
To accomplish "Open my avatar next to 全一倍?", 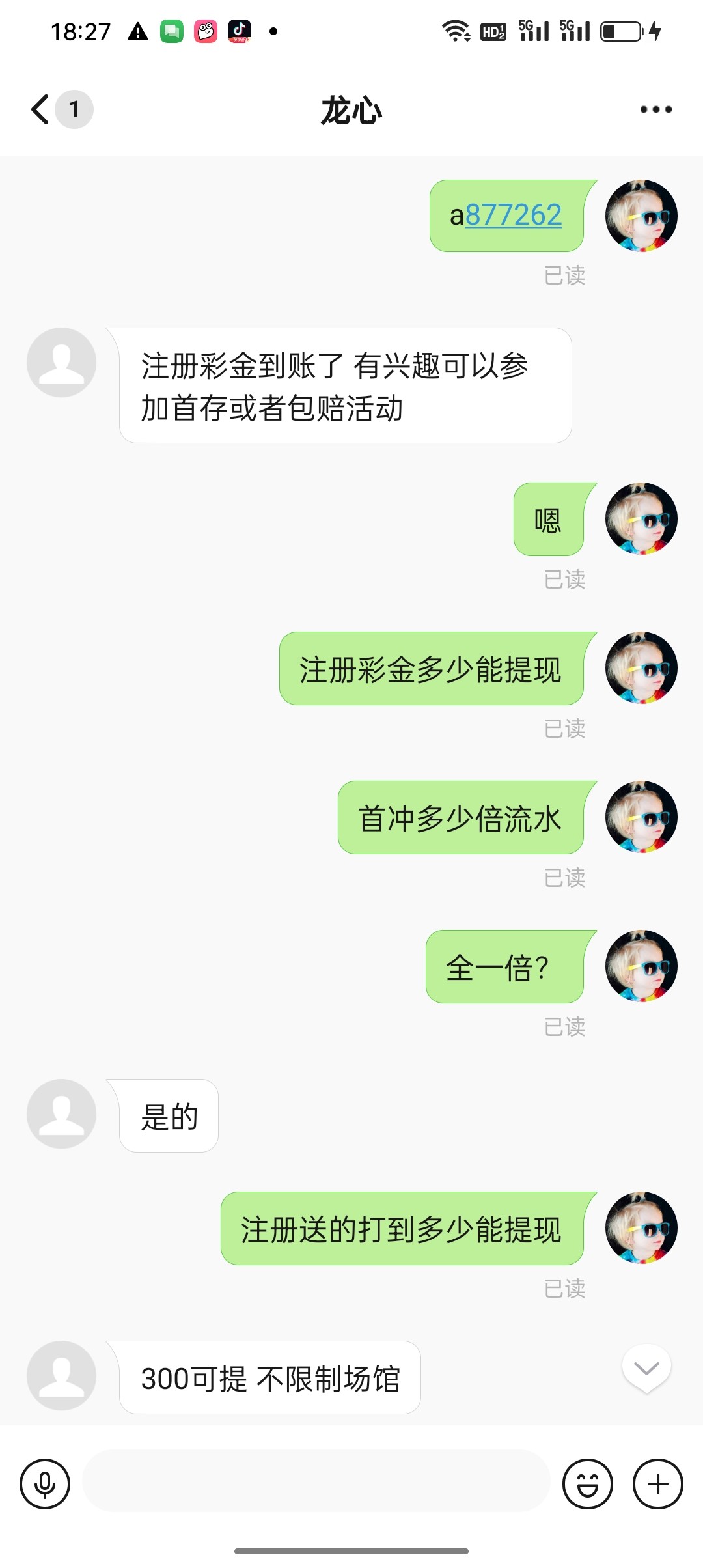I will [x=641, y=966].
